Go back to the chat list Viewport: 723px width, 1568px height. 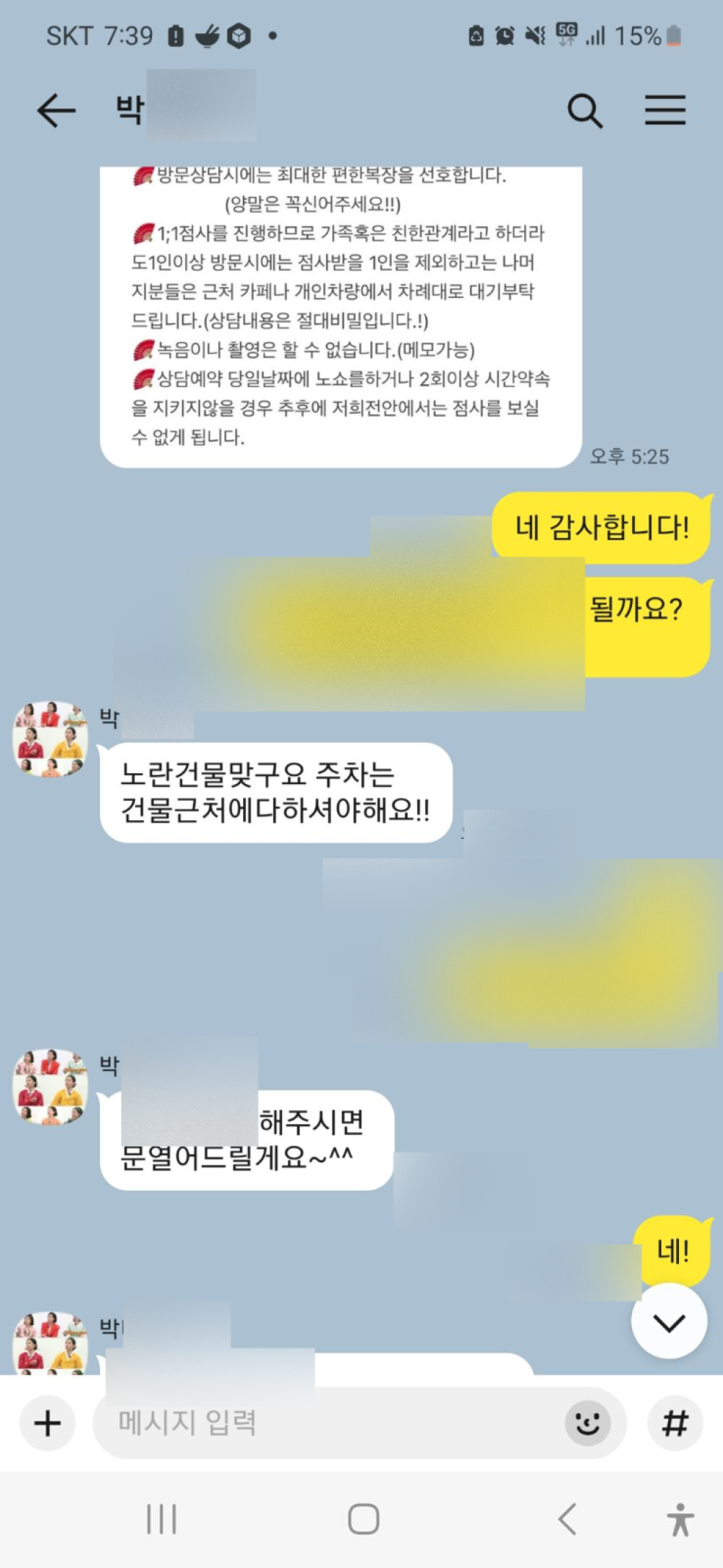pyautogui.click(x=56, y=111)
